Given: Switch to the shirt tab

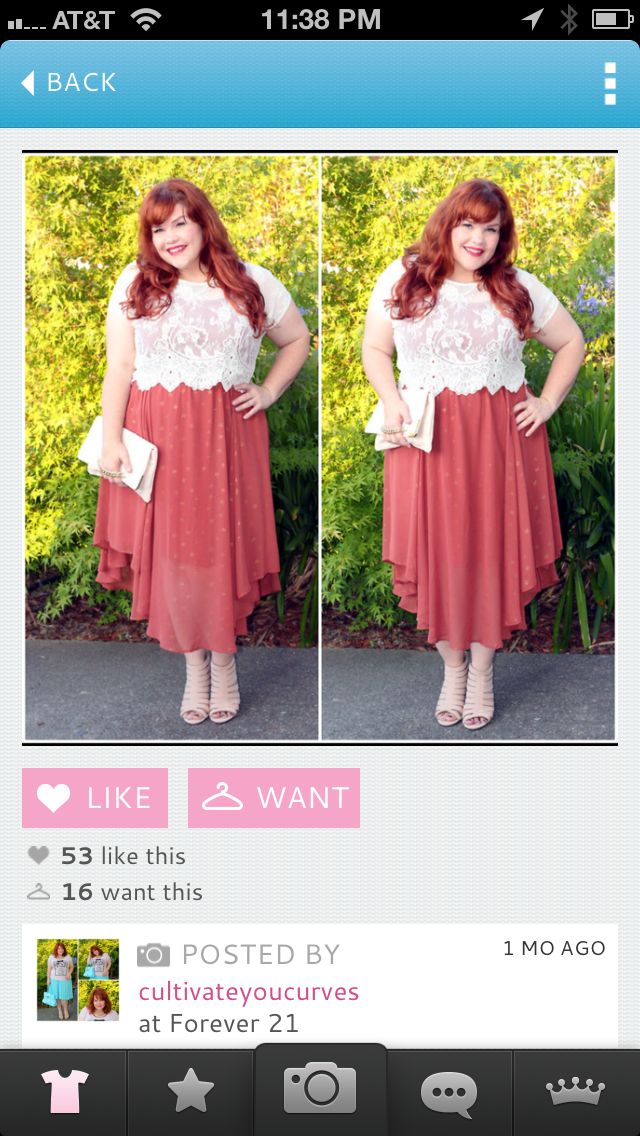Looking at the screenshot, I should pos(64,1092).
